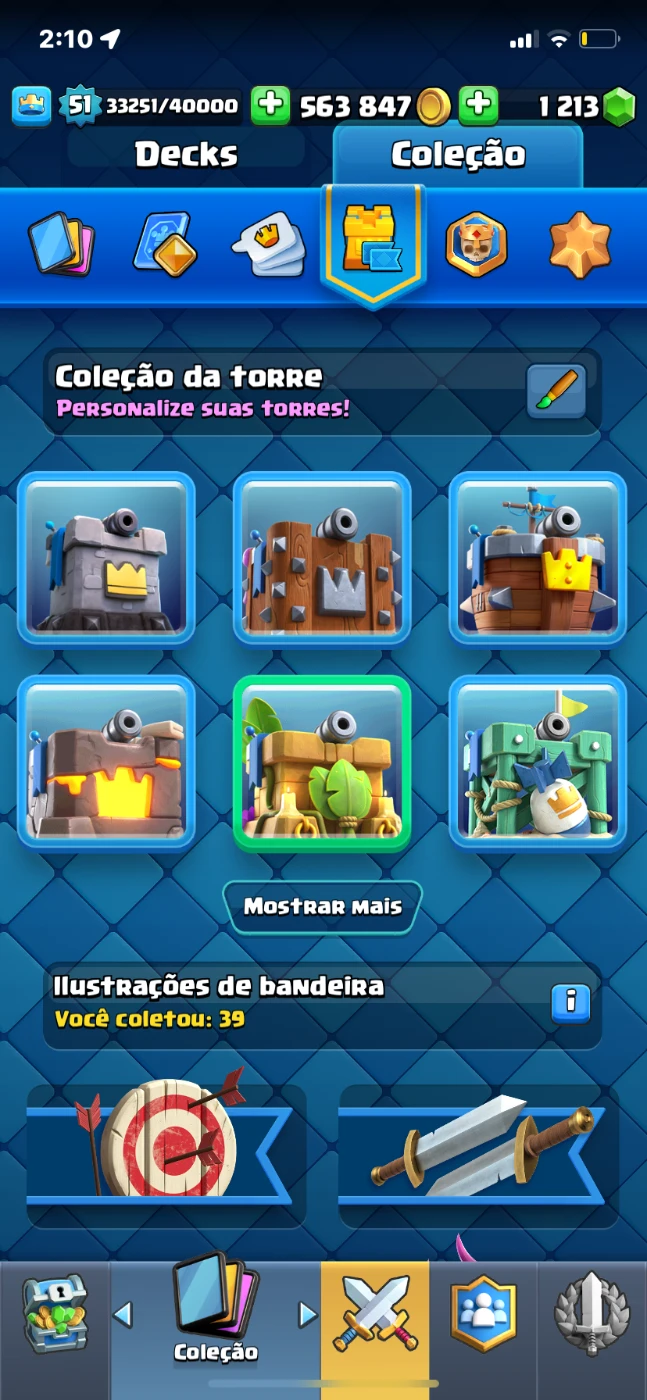Open the skull badge collection tab
Image resolution: width=647 pixels, height=1400 pixels.
pyautogui.click(x=476, y=244)
